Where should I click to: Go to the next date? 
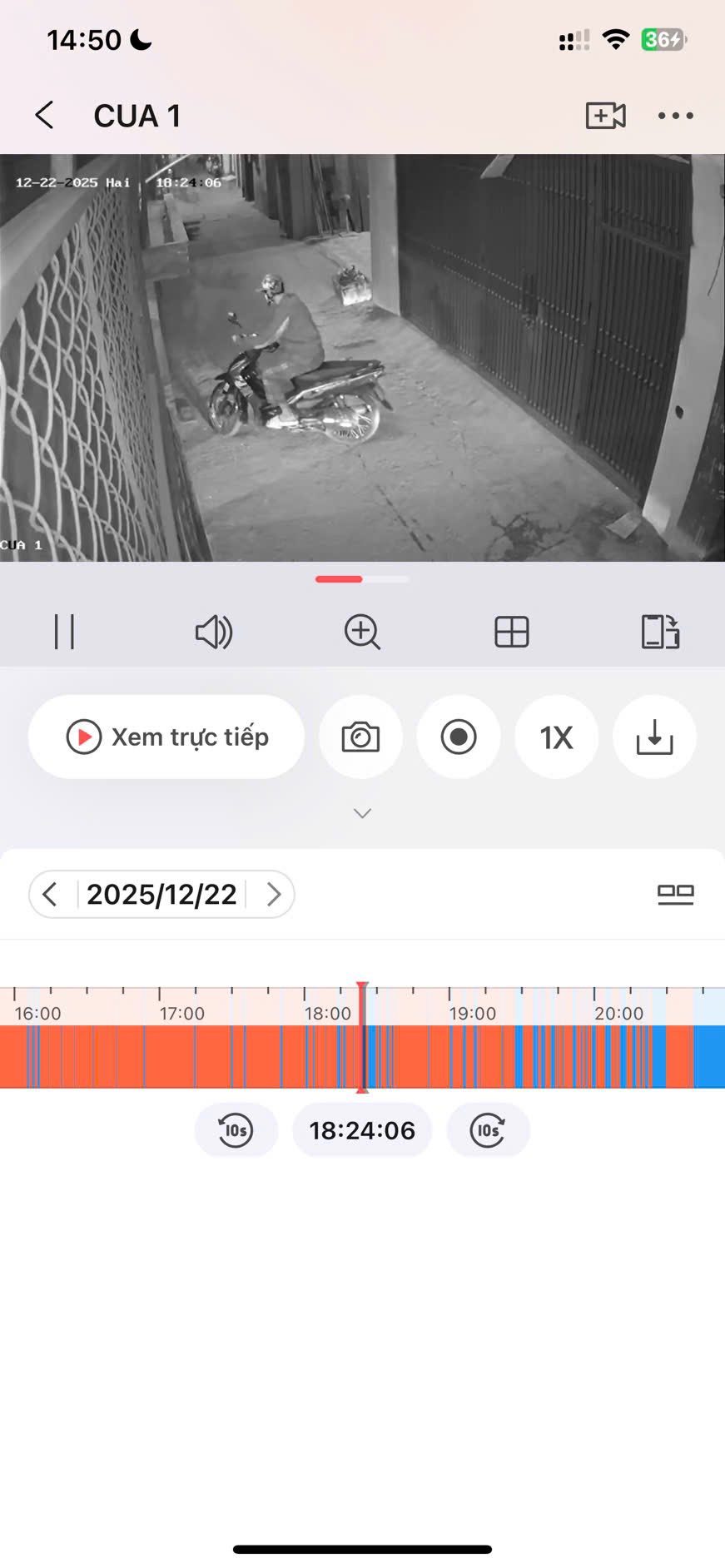coord(273,894)
